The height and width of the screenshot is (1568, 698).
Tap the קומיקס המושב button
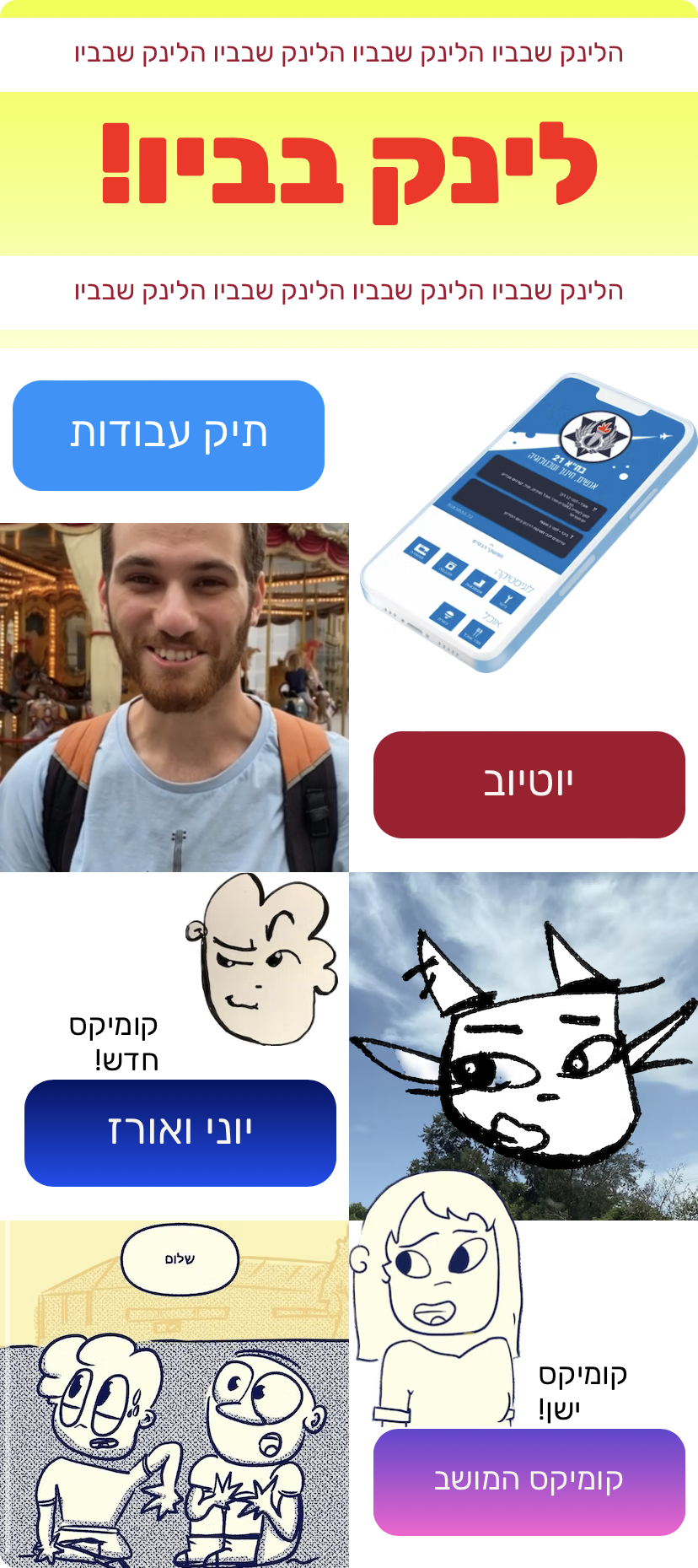tap(529, 1482)
